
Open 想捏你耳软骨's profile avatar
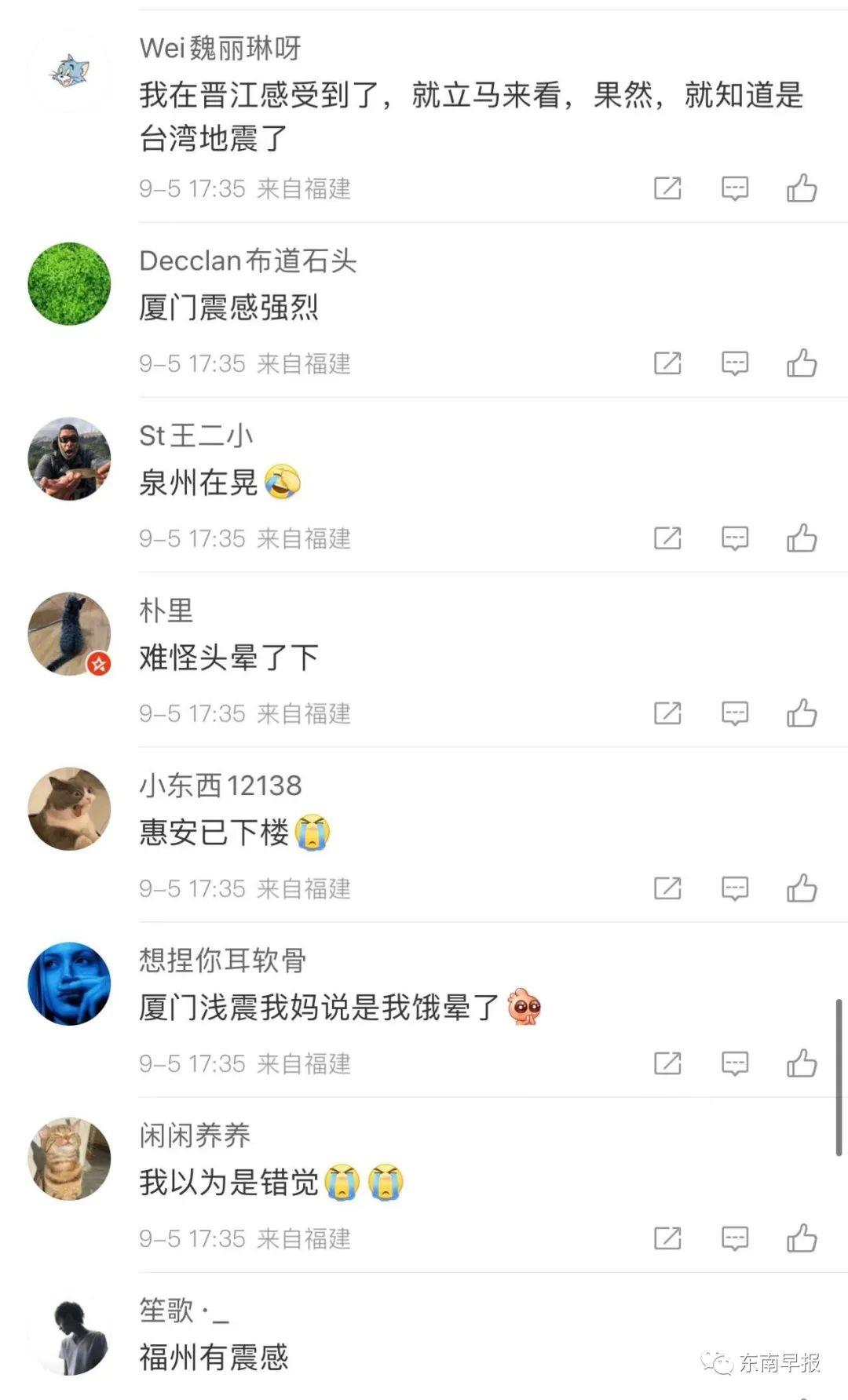pos(69,984)
